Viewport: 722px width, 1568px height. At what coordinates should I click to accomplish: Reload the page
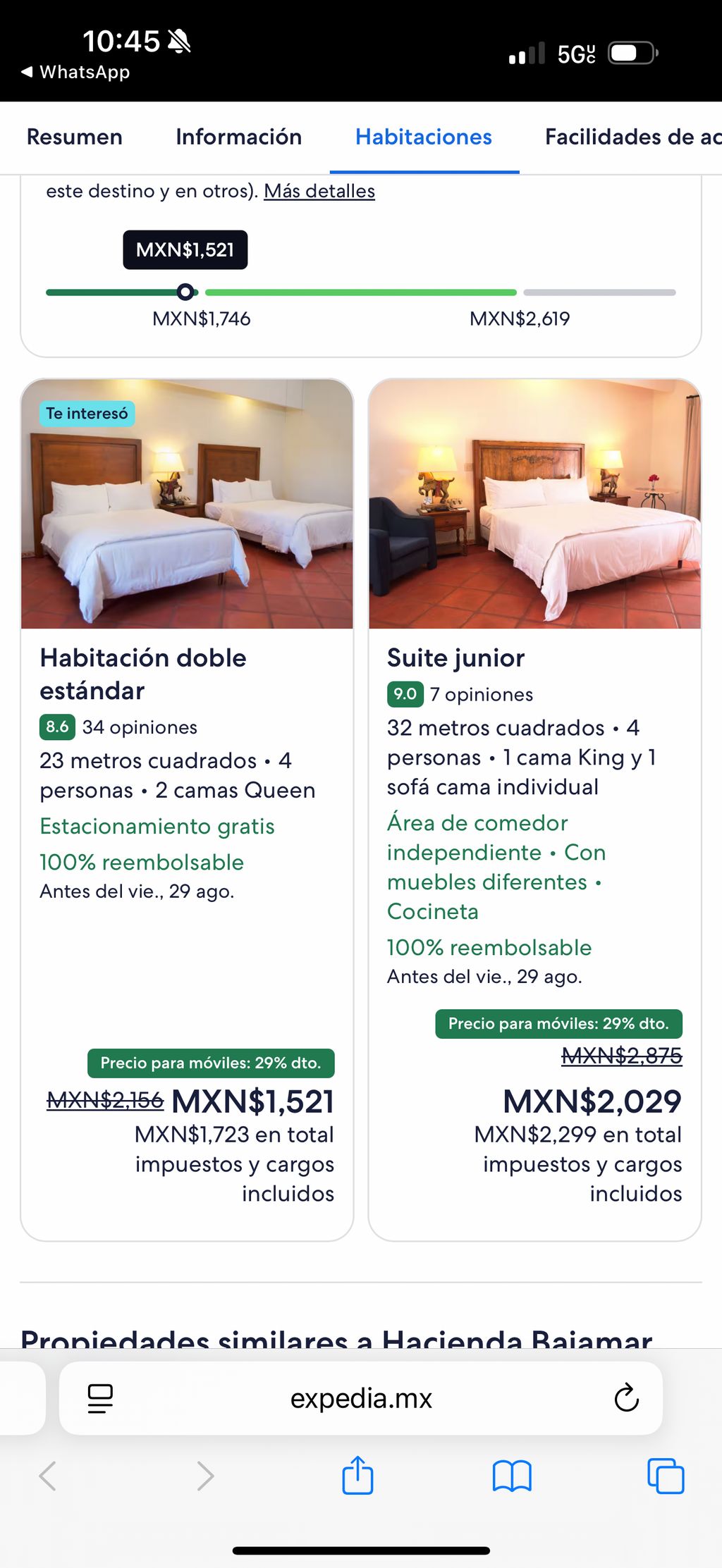(626, 1398)
